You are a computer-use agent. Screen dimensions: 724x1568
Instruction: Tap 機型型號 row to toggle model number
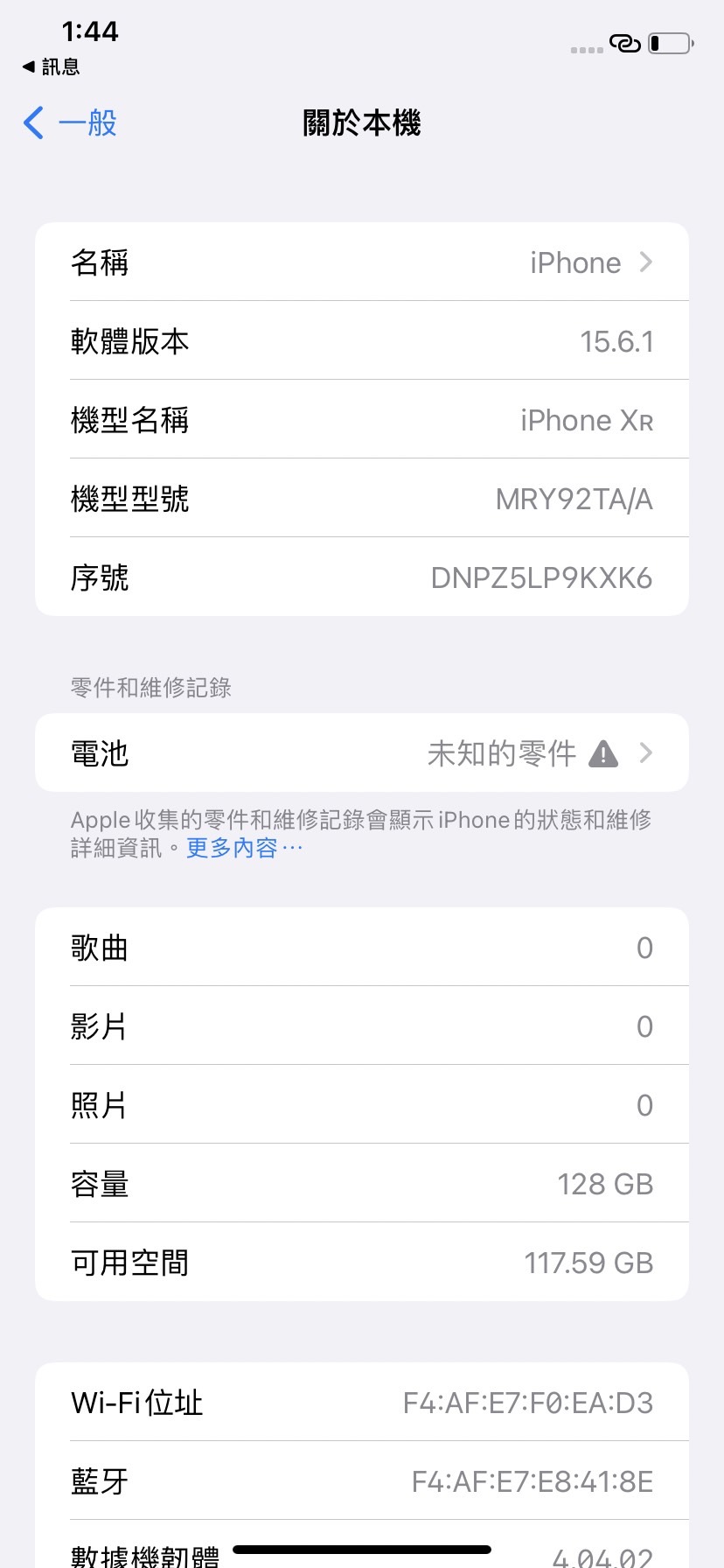point(362,498)
